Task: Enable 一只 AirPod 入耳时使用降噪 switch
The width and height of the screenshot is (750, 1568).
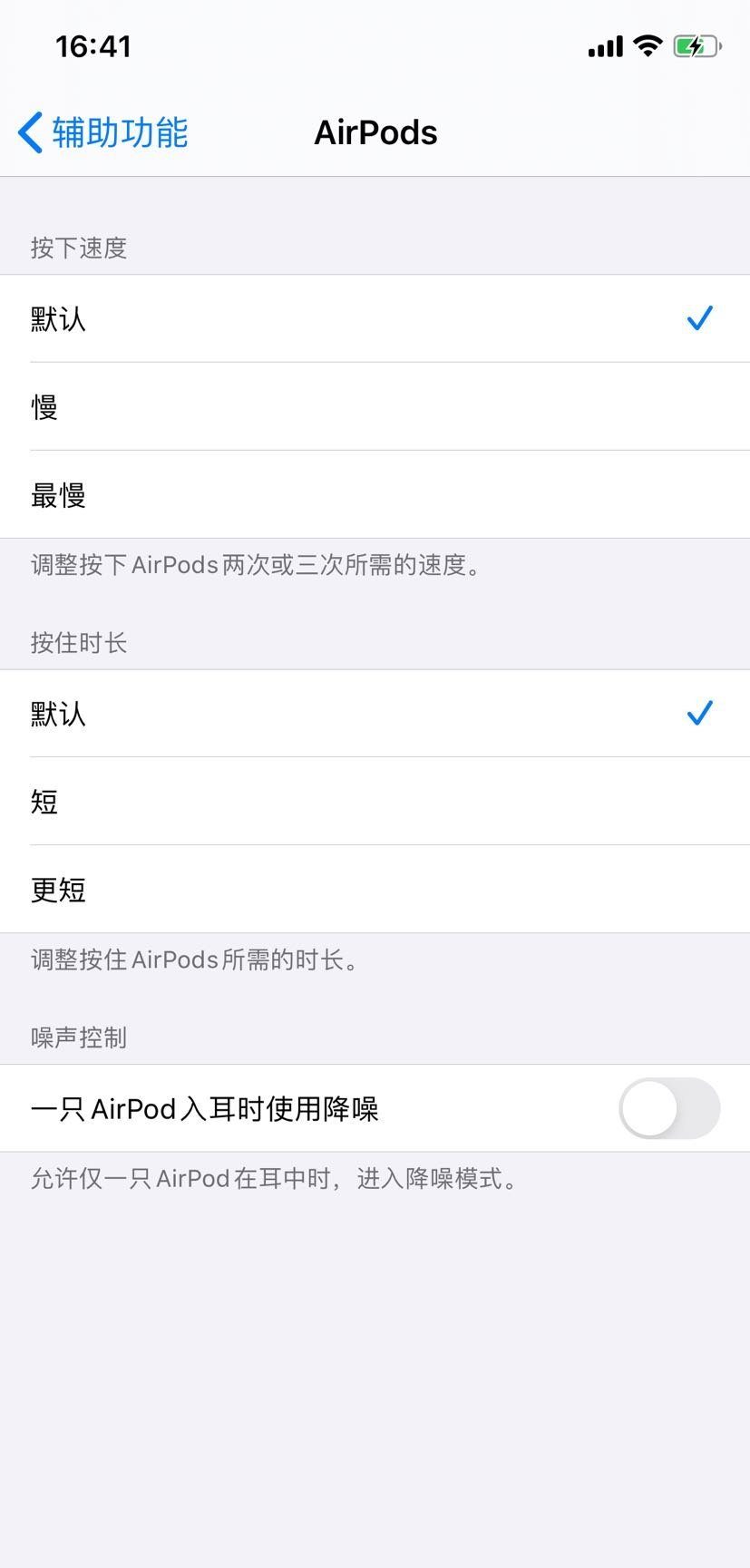Action: (668, 1108)
